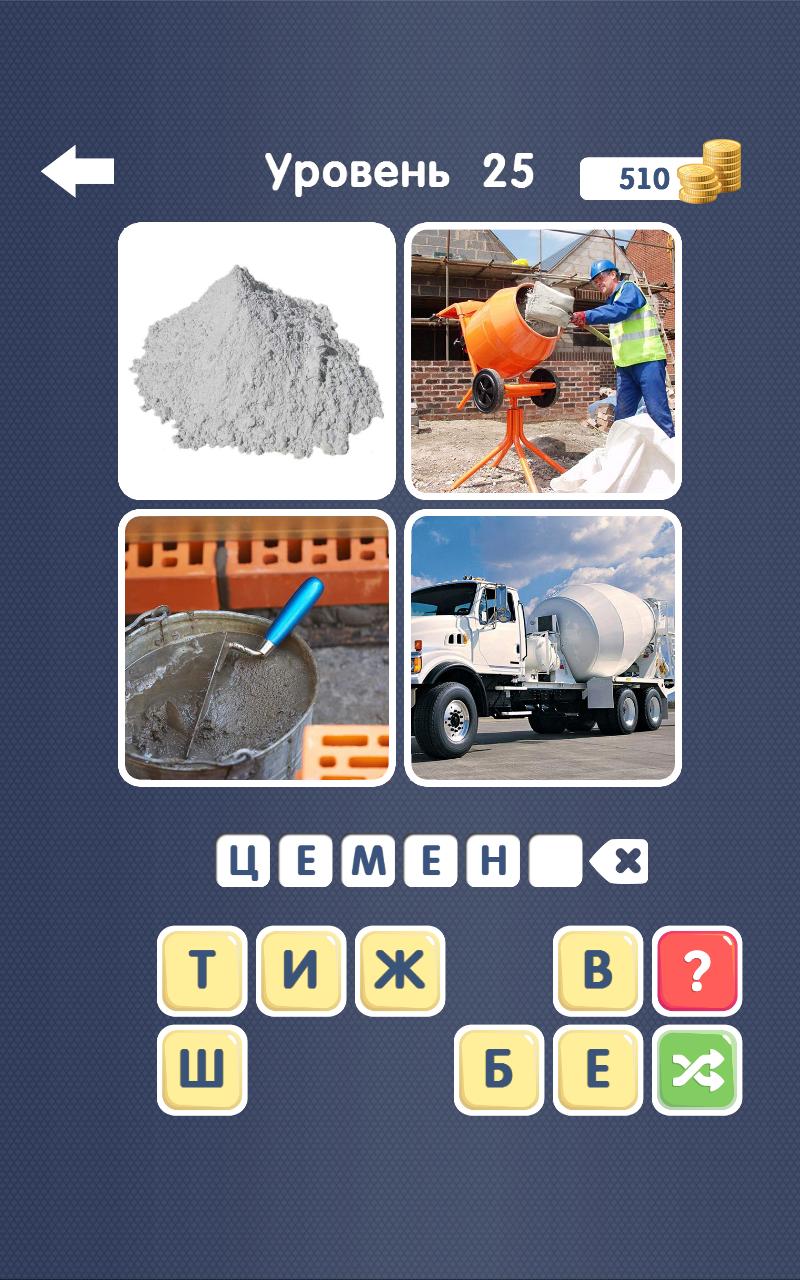The height and width of the screenshot is (1280, 800).
Task: Enlarge the cement truck picture
Action: [x=543, y=648]
